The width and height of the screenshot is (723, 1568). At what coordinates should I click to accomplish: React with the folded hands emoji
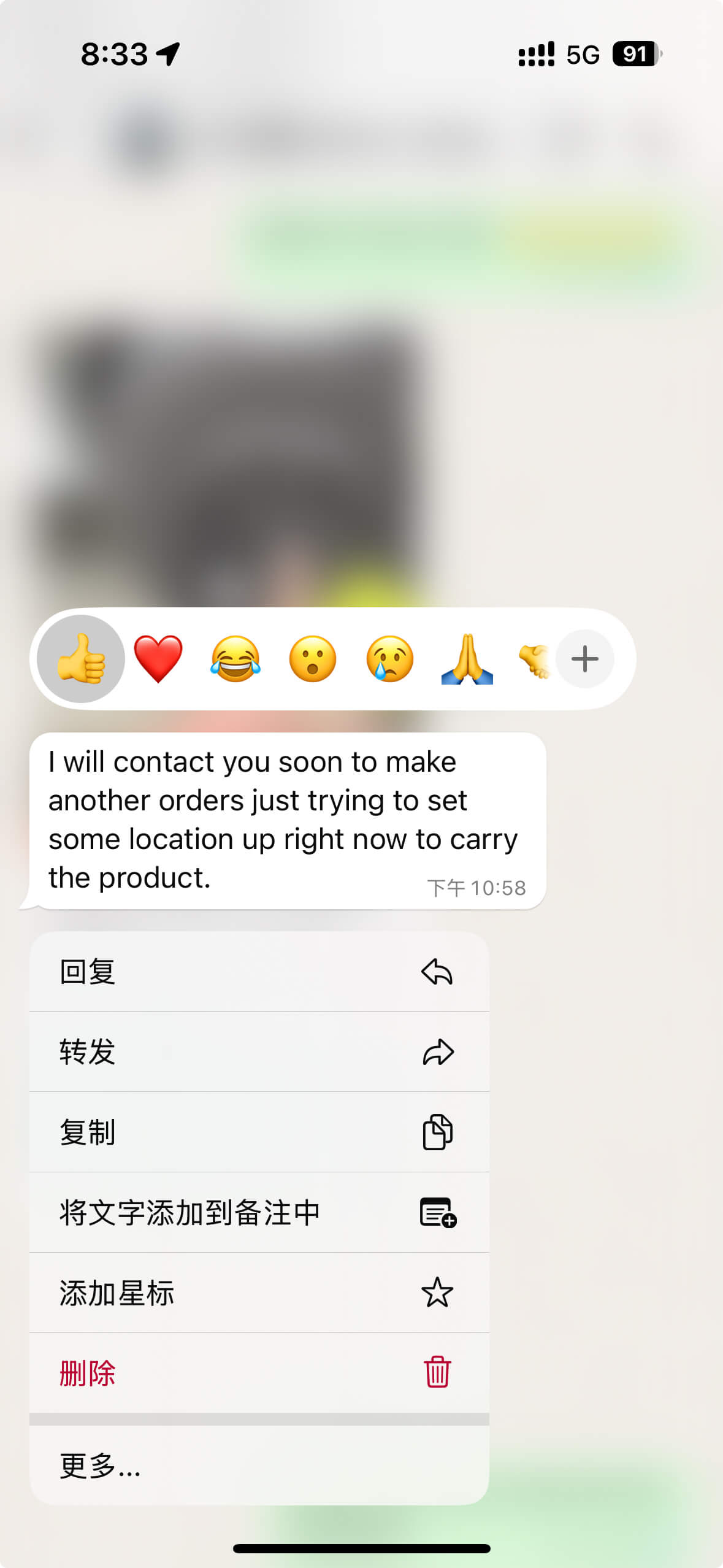tap(467, 659)
